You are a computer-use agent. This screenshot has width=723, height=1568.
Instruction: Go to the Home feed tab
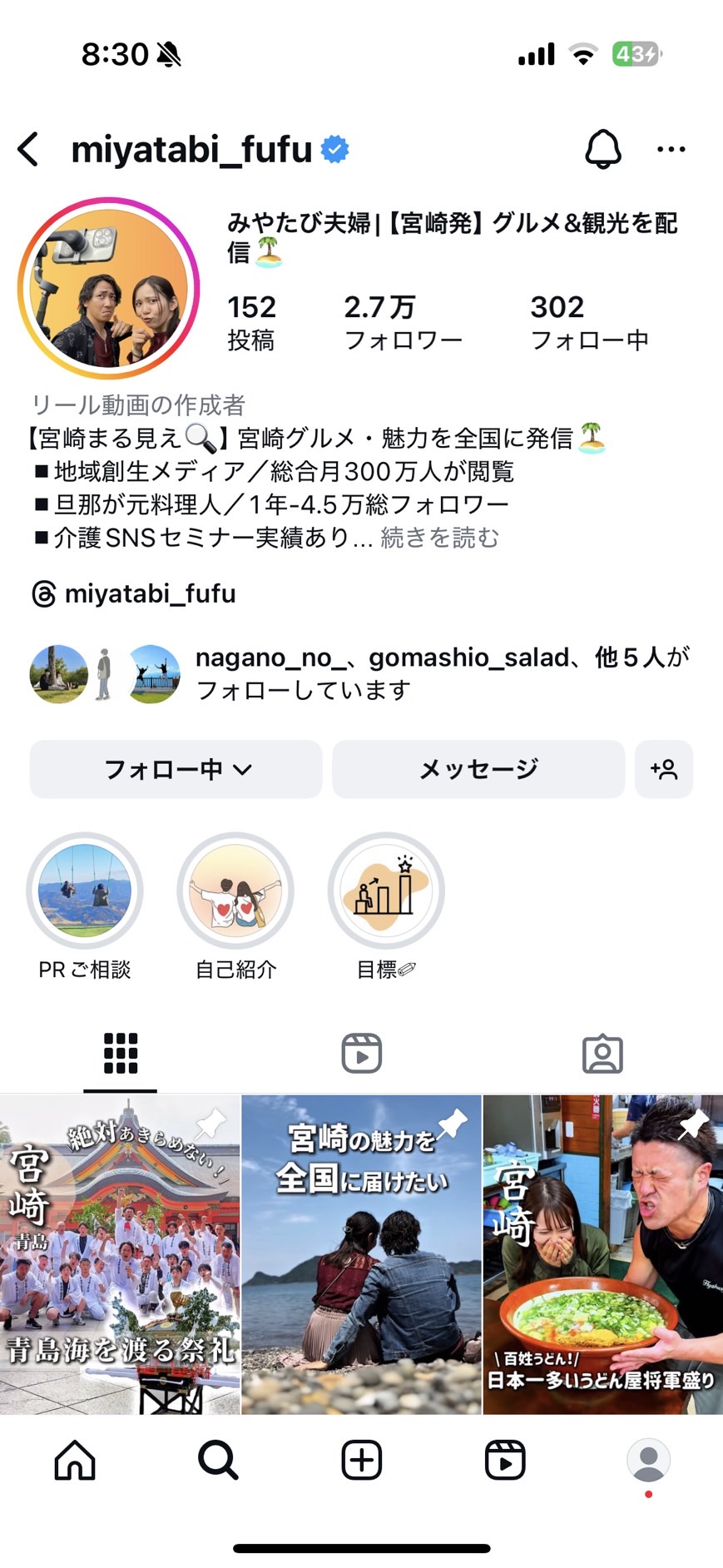[x=75, y=1461]
